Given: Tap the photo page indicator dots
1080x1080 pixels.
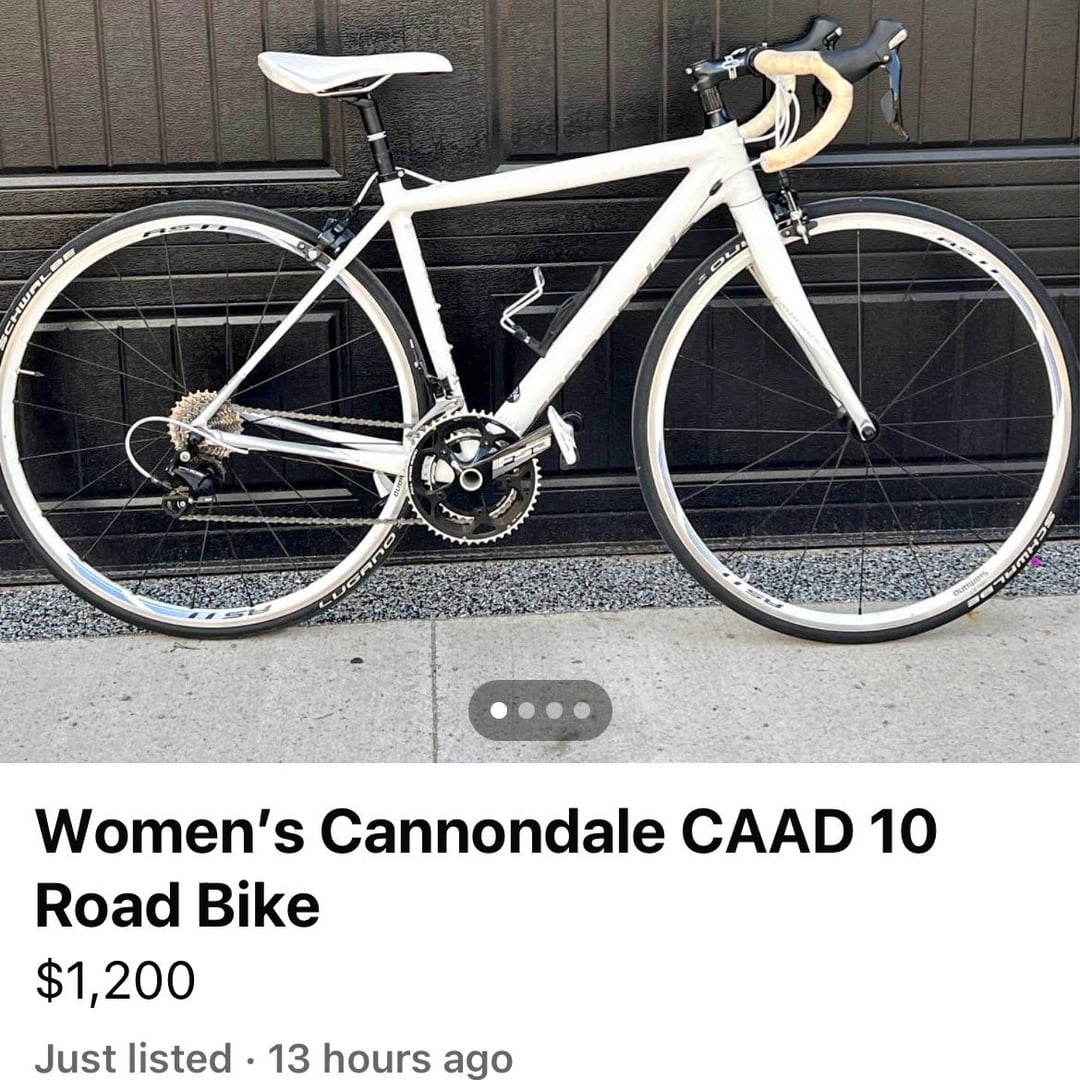Looking at the screenshot, I should [540, 710].
